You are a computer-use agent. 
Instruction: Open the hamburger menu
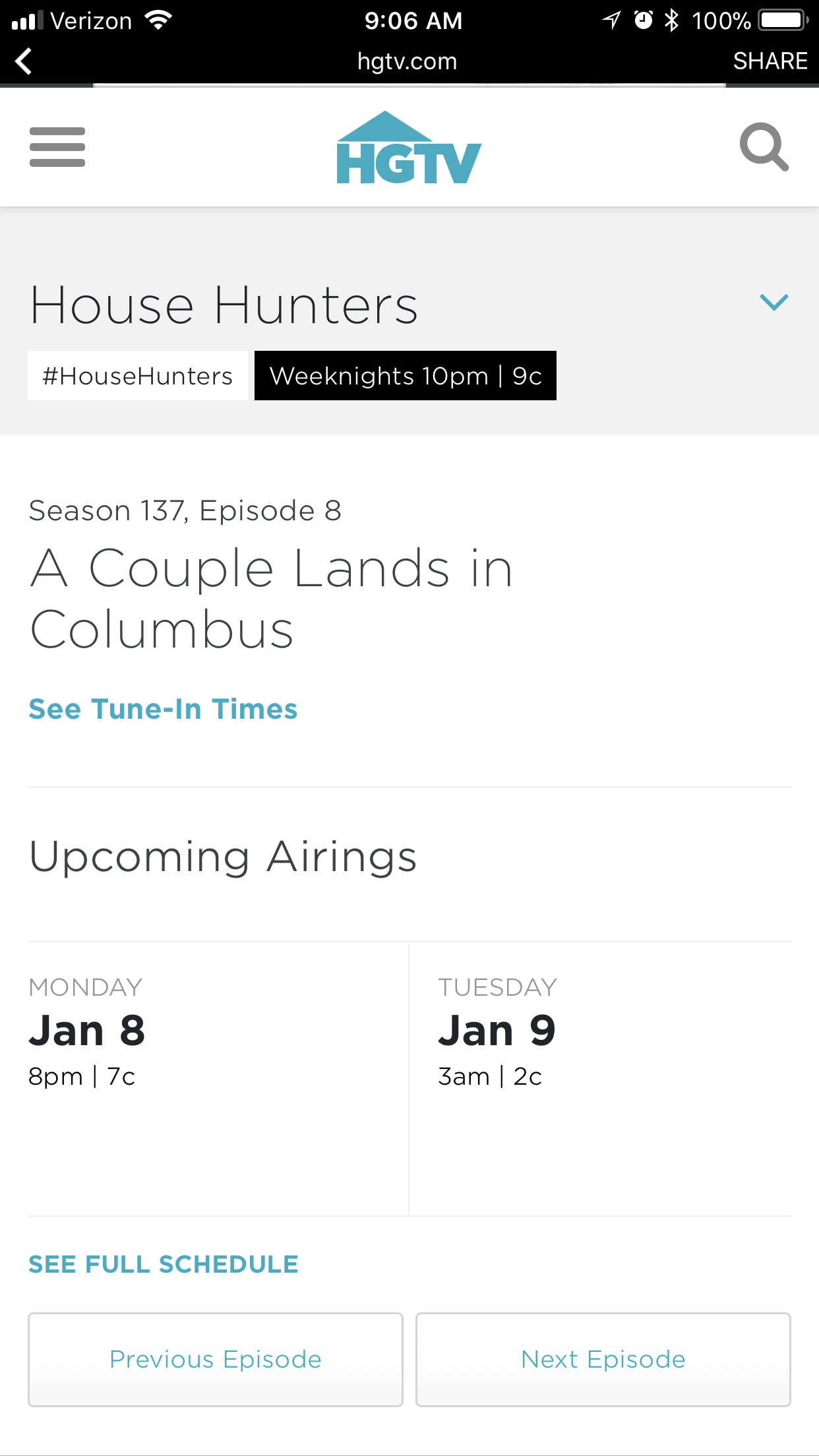tap(57, 147)
